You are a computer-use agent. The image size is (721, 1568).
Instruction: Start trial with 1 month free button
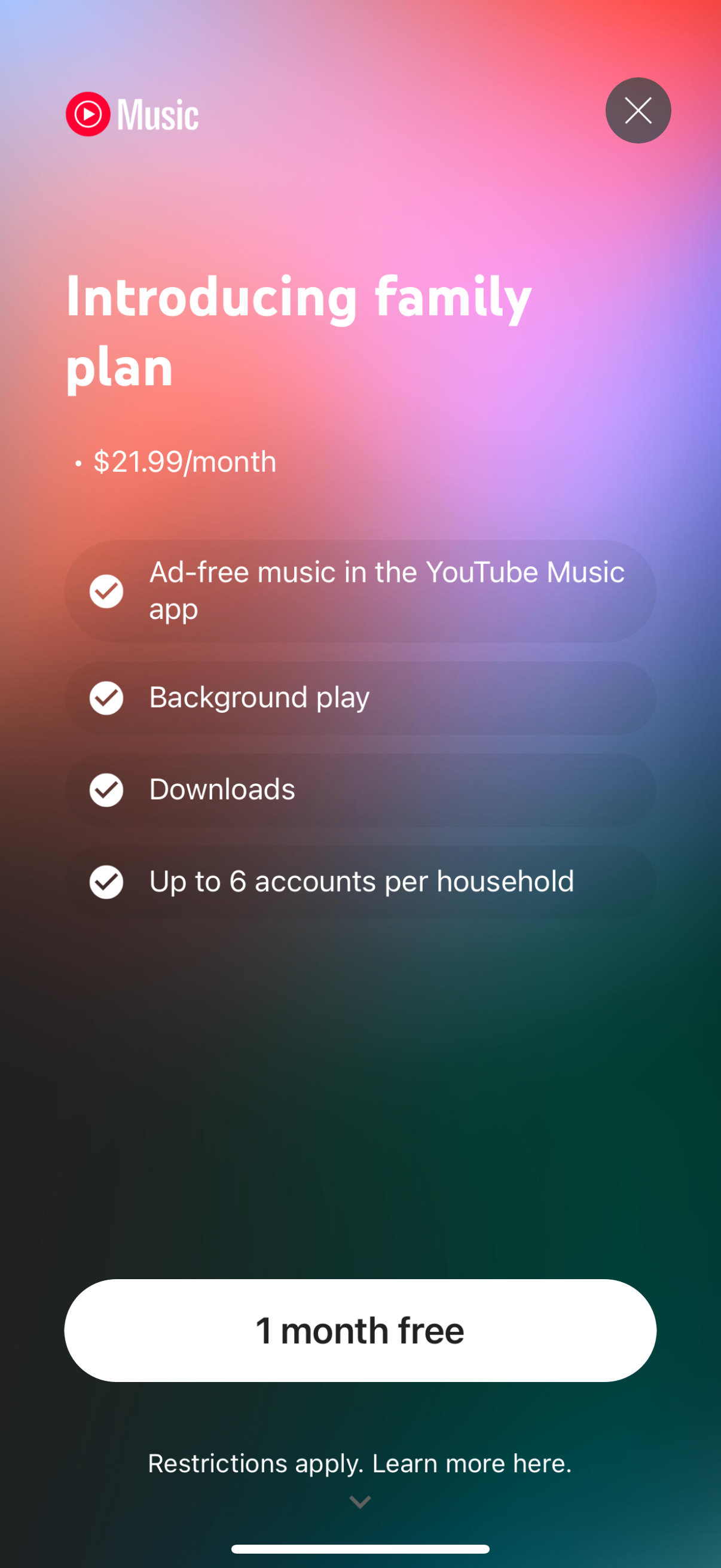coord(360,1330)
